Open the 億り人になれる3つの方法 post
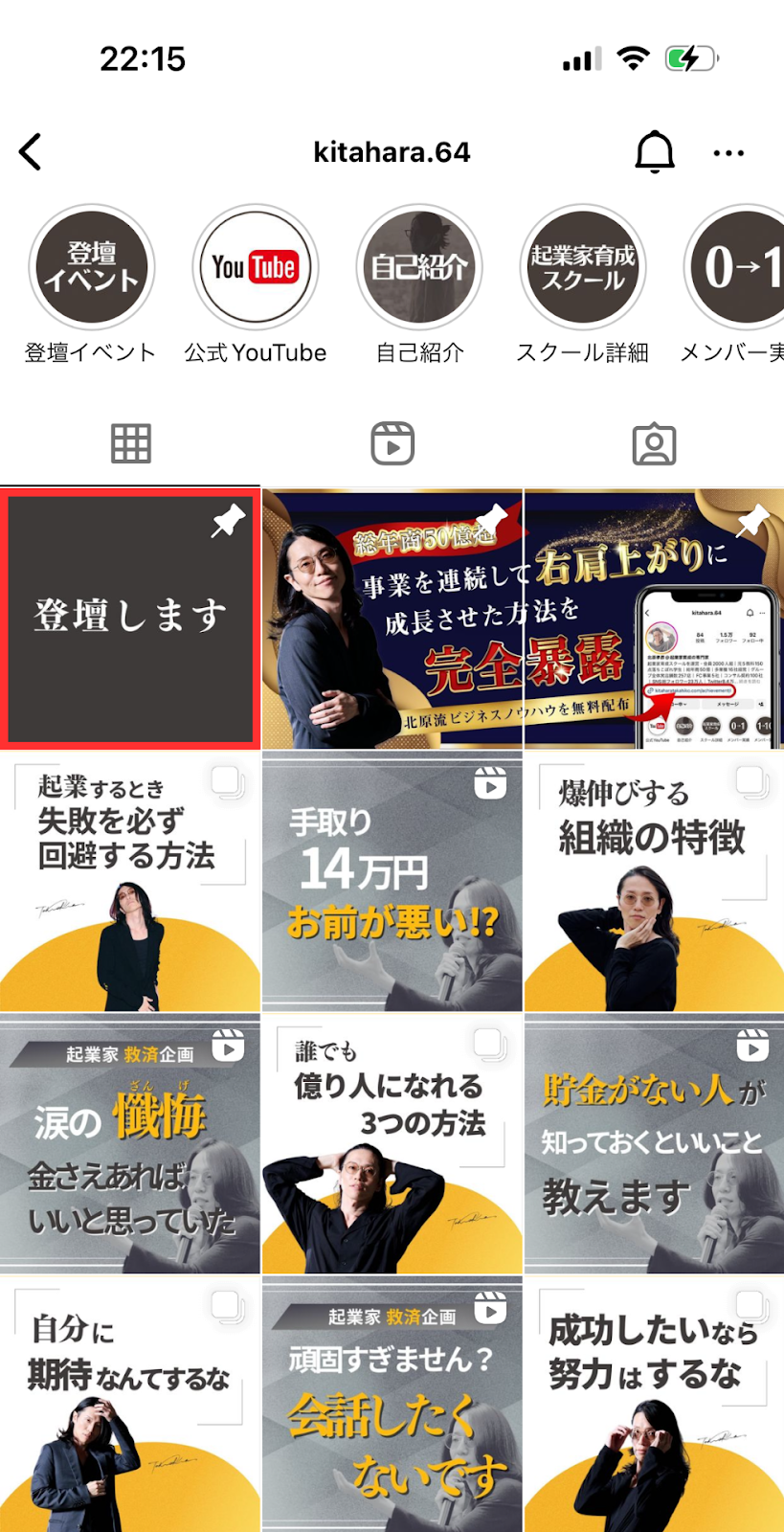 coord(392,1143)
